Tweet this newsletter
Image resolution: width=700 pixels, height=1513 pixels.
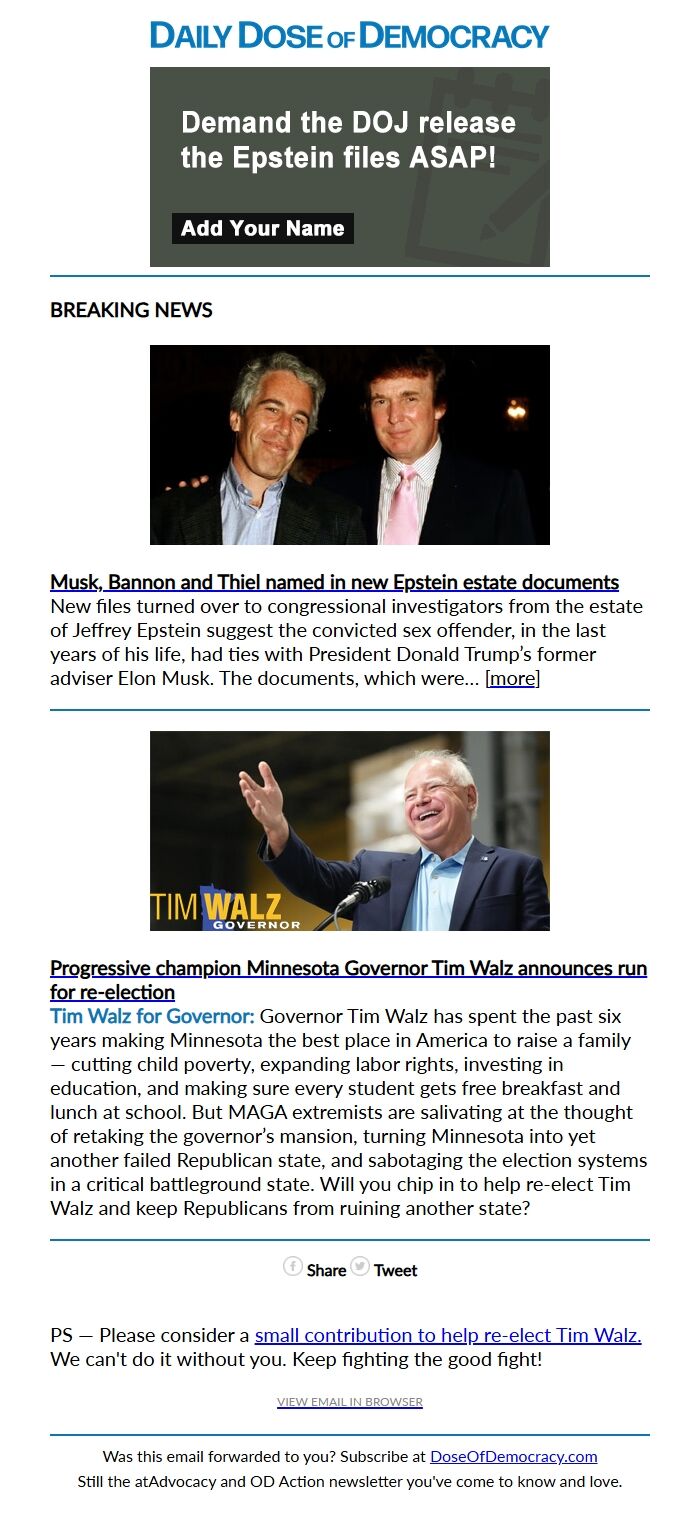pyautogui.click(x=384, y=1268)
